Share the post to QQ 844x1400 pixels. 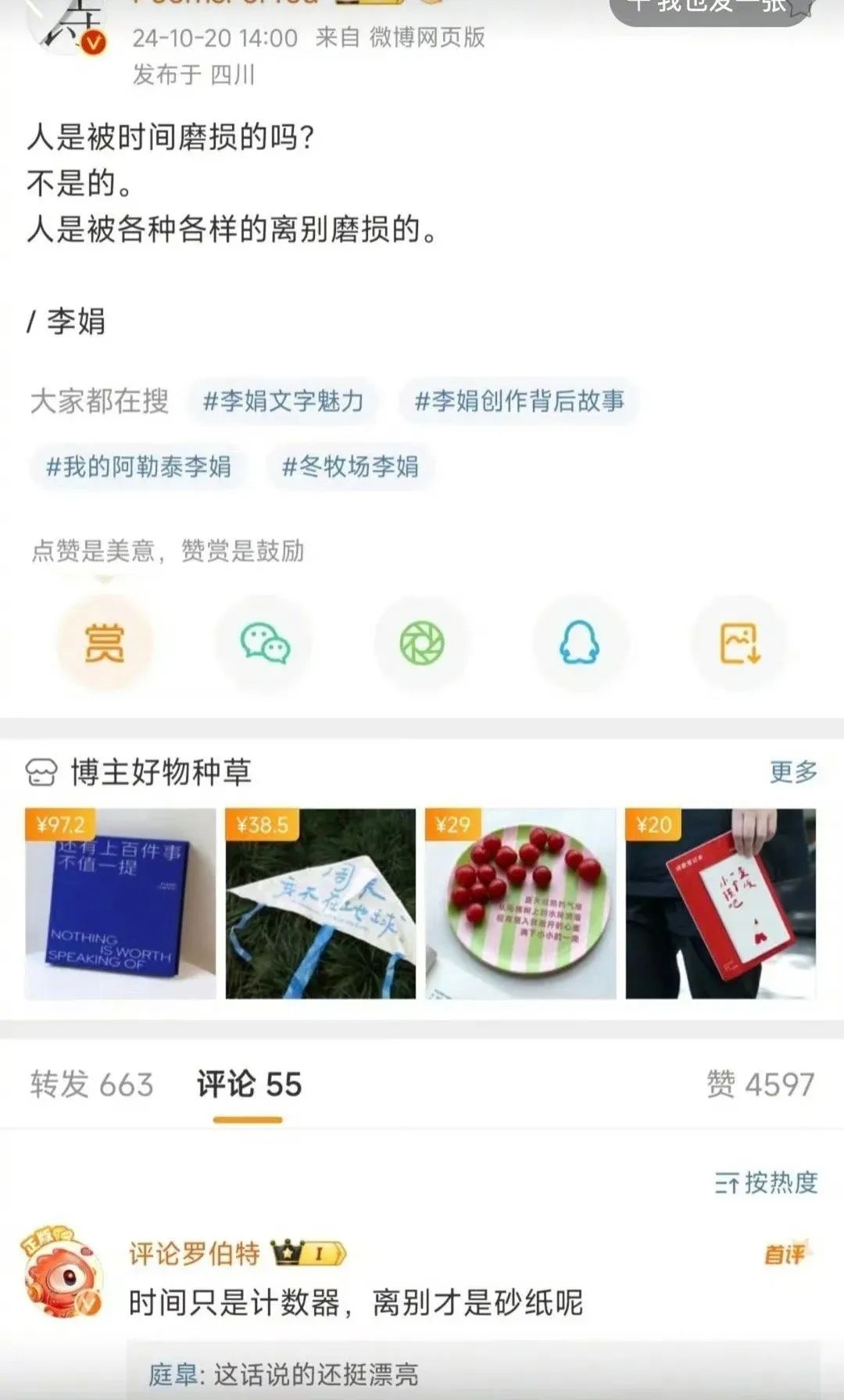[x=580, y=643]
